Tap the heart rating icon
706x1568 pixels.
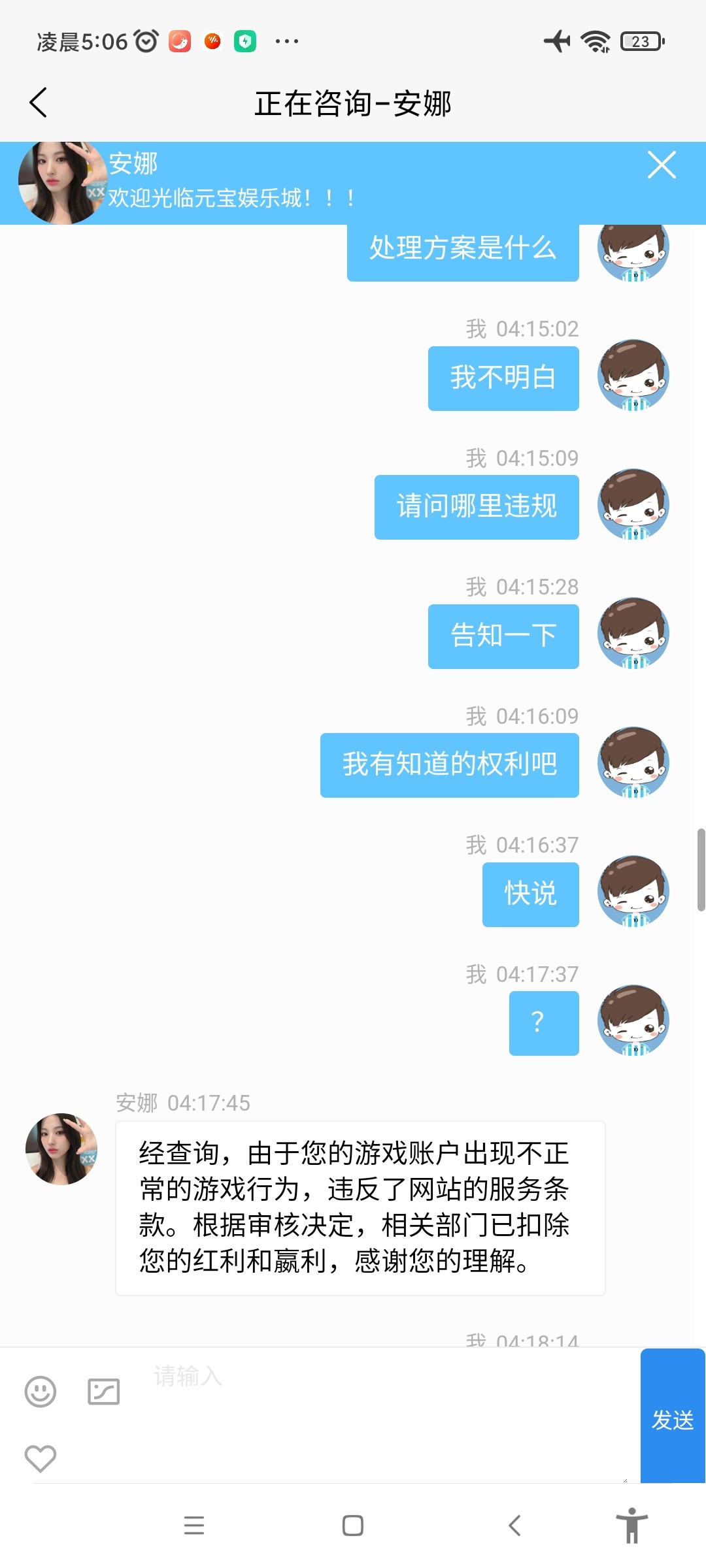[x=41, y=1458]
